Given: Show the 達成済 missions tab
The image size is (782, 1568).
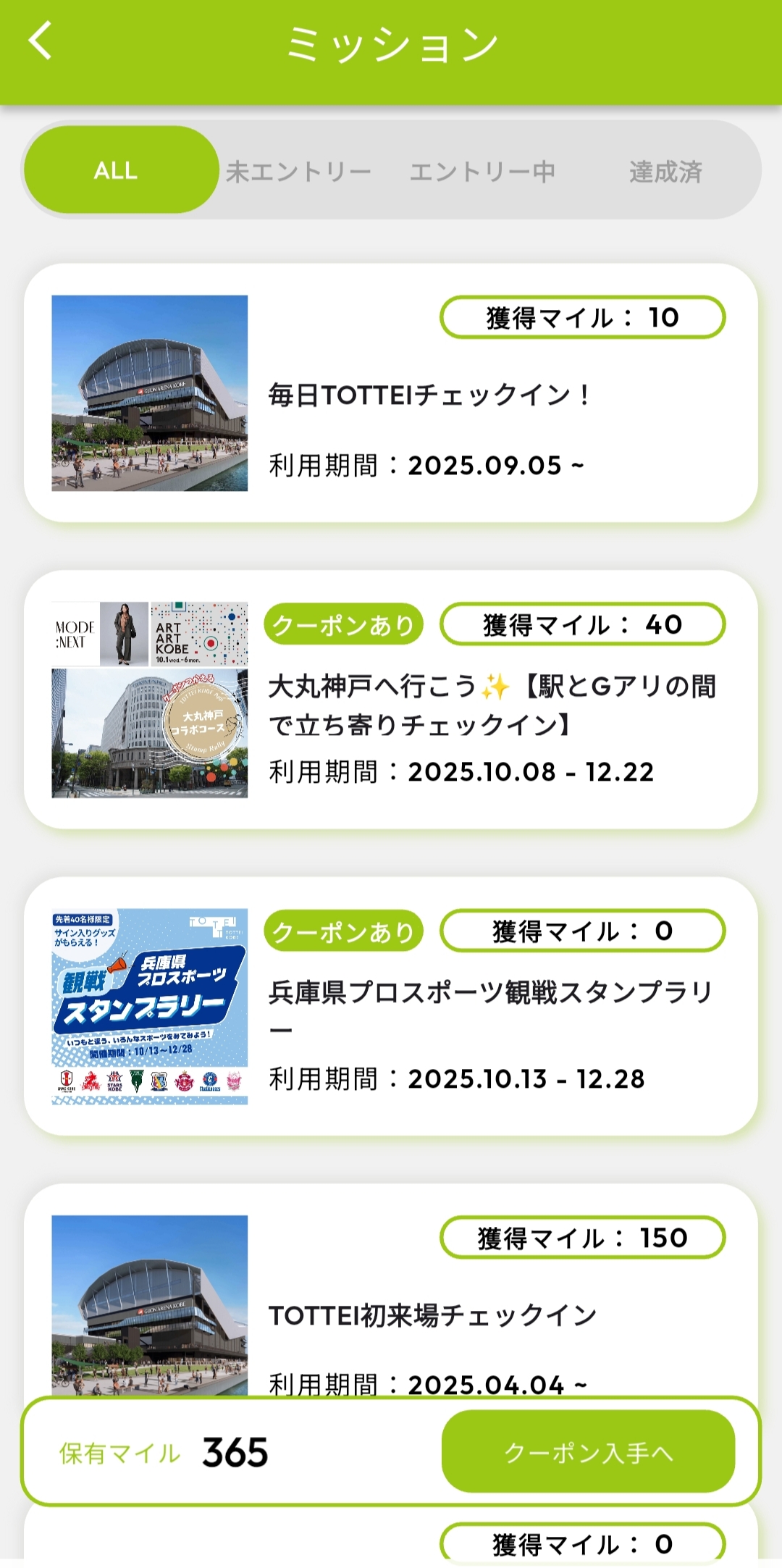Looking at the screenshot, I should [665, 172].
